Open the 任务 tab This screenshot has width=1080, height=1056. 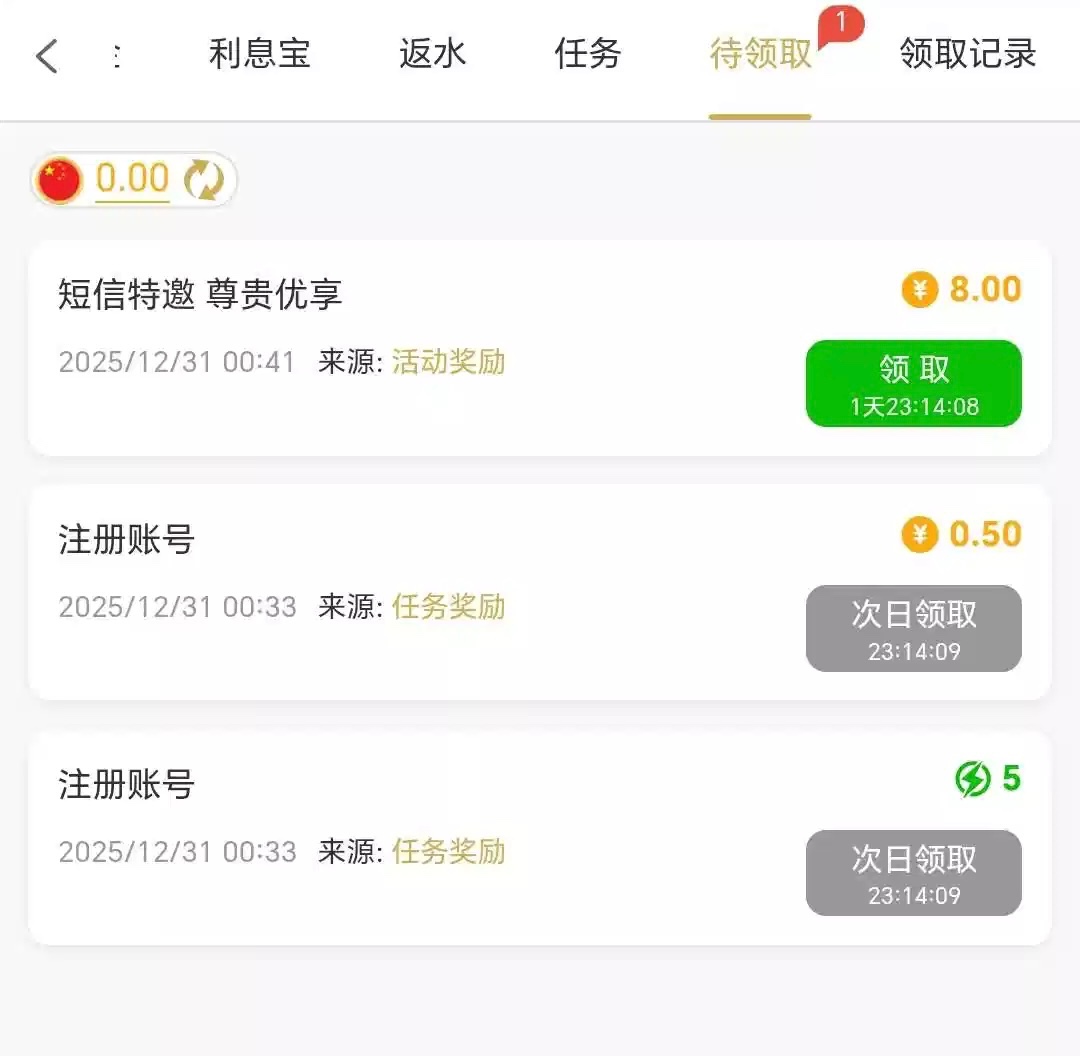(587, 54)
